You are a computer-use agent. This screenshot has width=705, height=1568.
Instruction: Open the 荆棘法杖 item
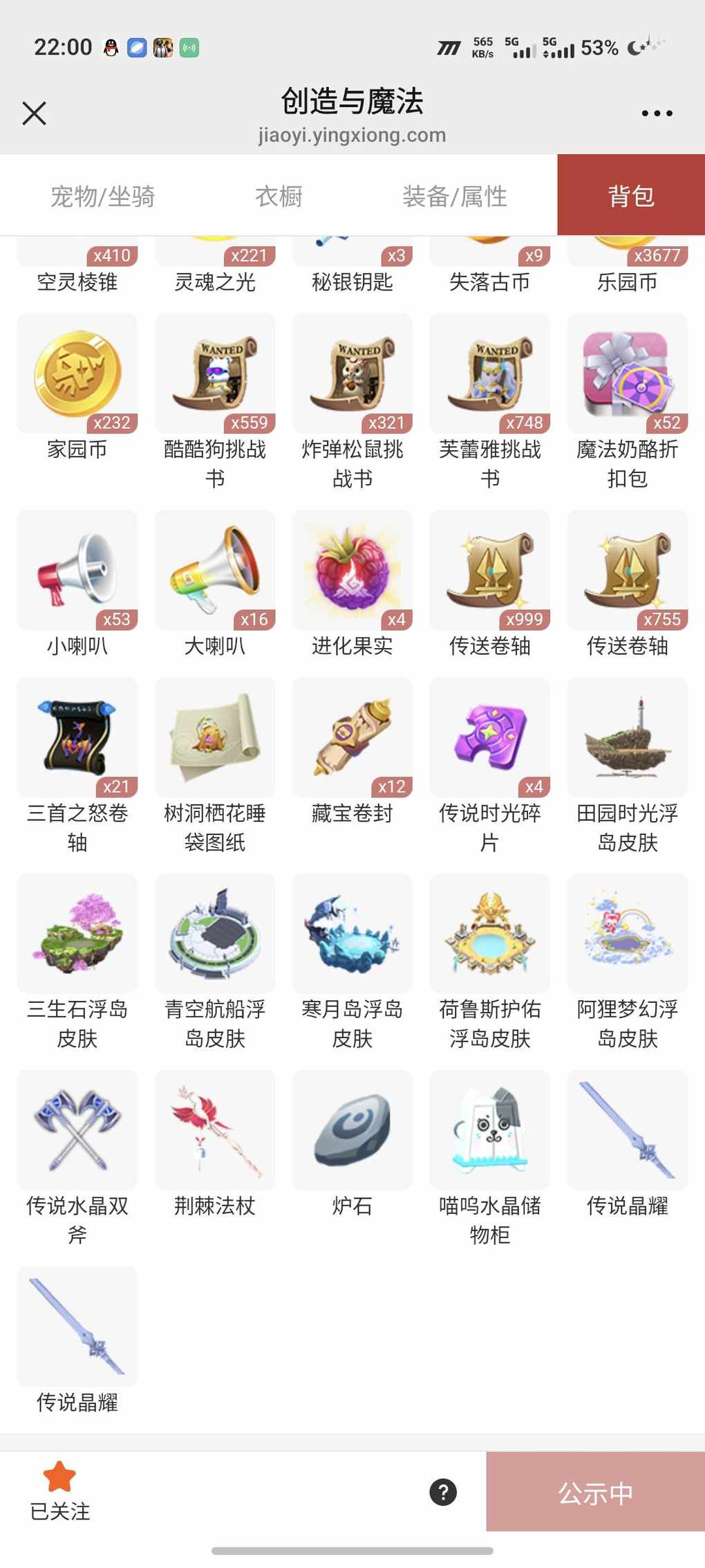pos(215,1130)
